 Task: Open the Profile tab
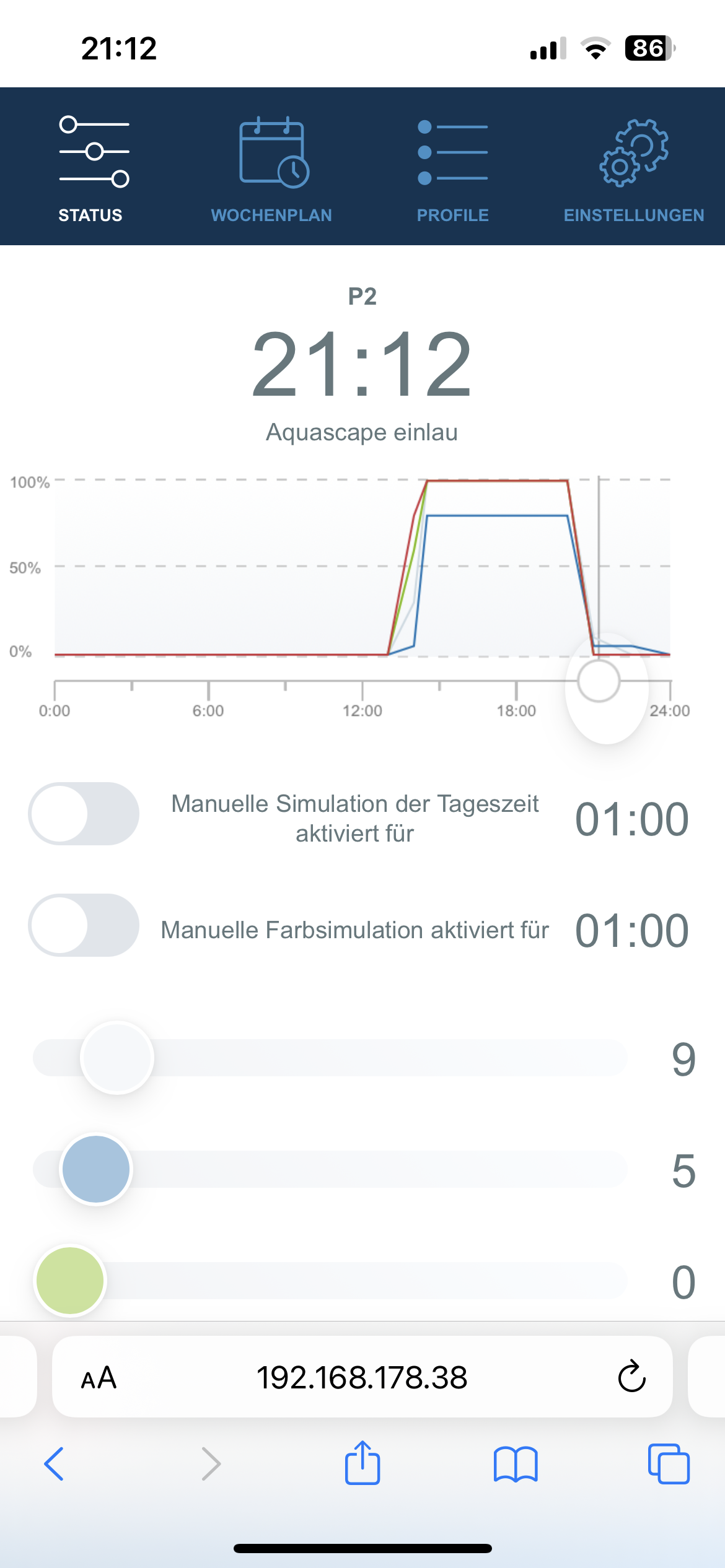pyautogui.click(x=452, y=168)
